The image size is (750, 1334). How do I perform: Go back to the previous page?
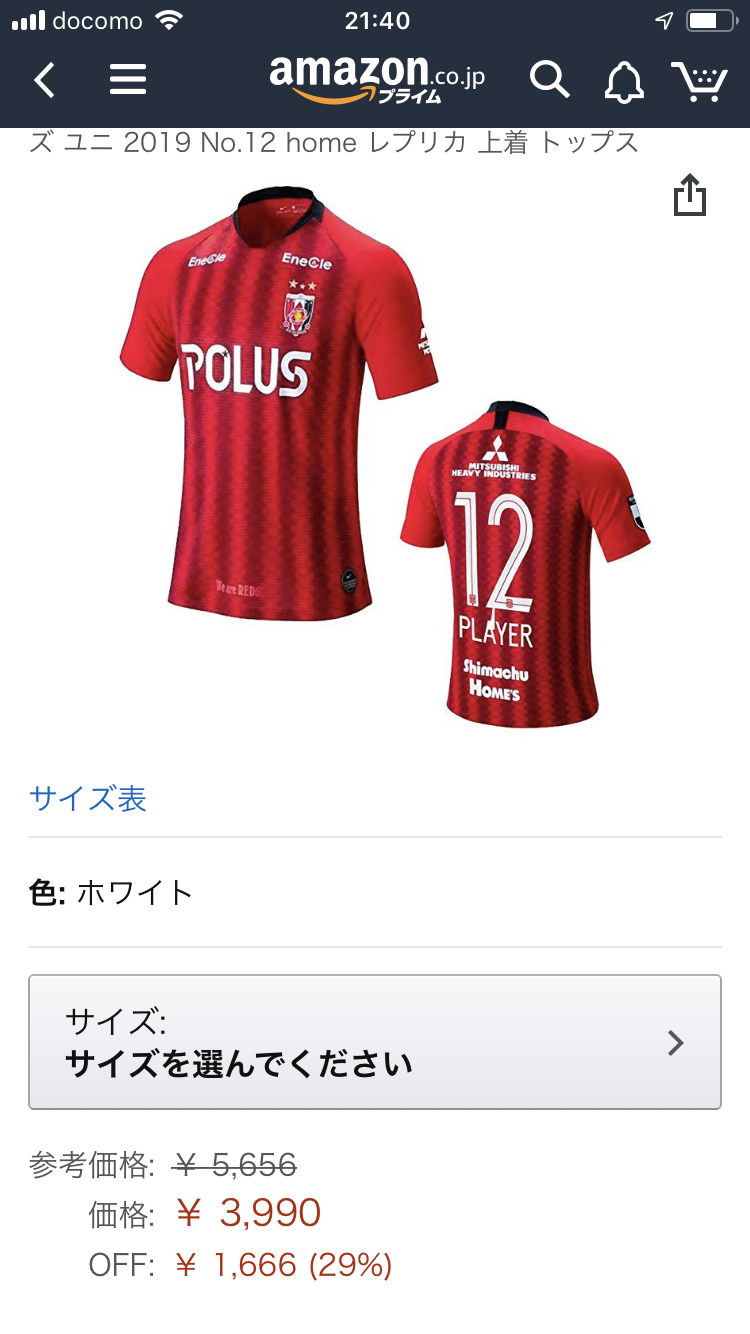pos(44,80)
